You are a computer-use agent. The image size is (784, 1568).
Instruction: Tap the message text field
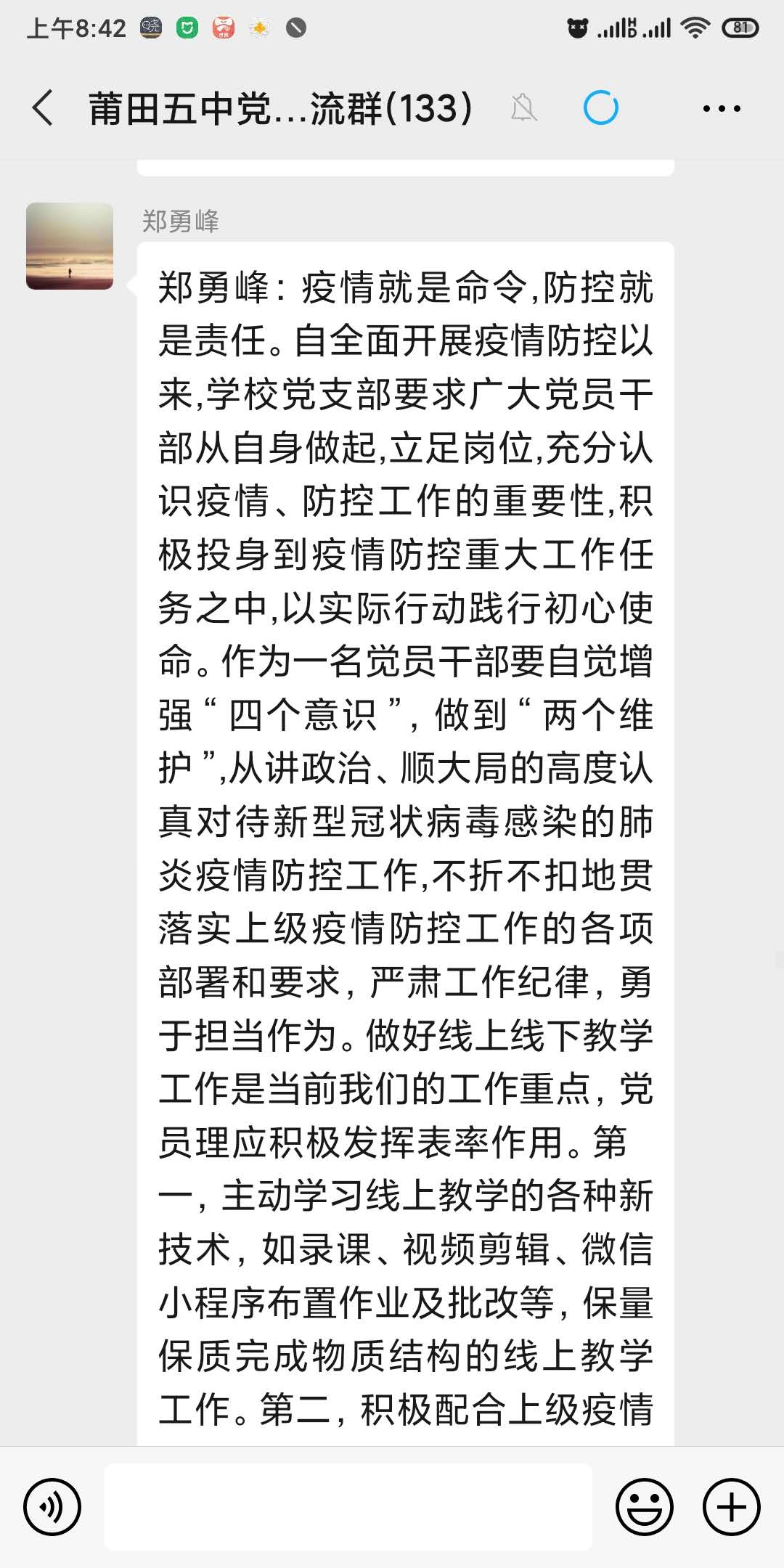click(x=348, y=1506)
